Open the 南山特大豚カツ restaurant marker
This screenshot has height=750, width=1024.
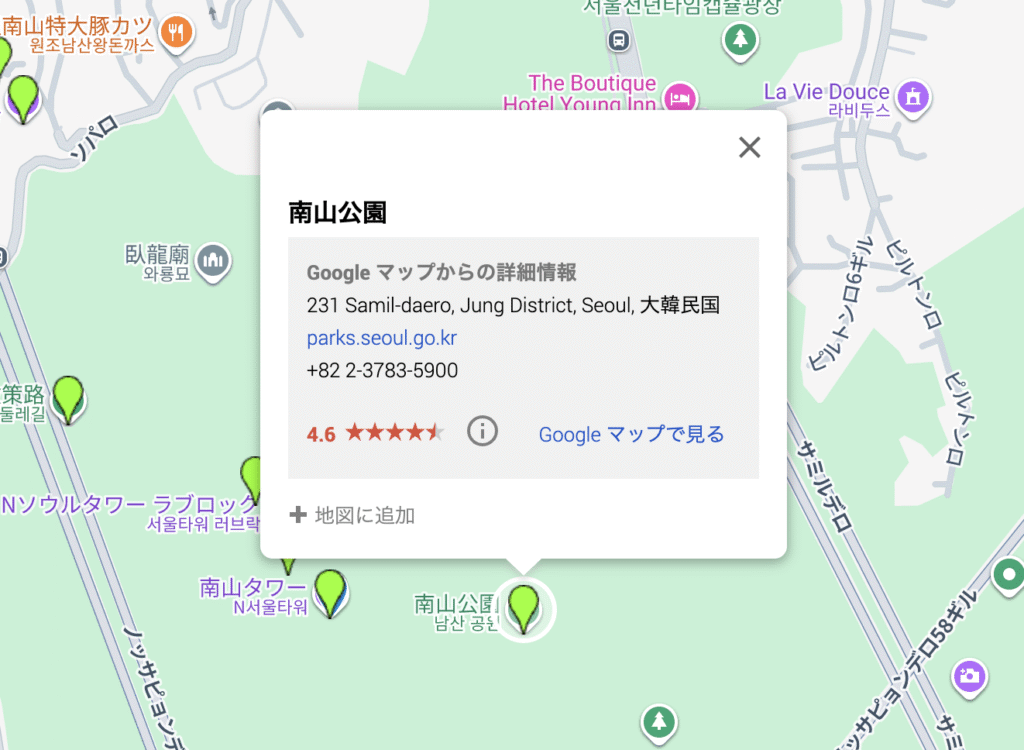tap(177, 31)
